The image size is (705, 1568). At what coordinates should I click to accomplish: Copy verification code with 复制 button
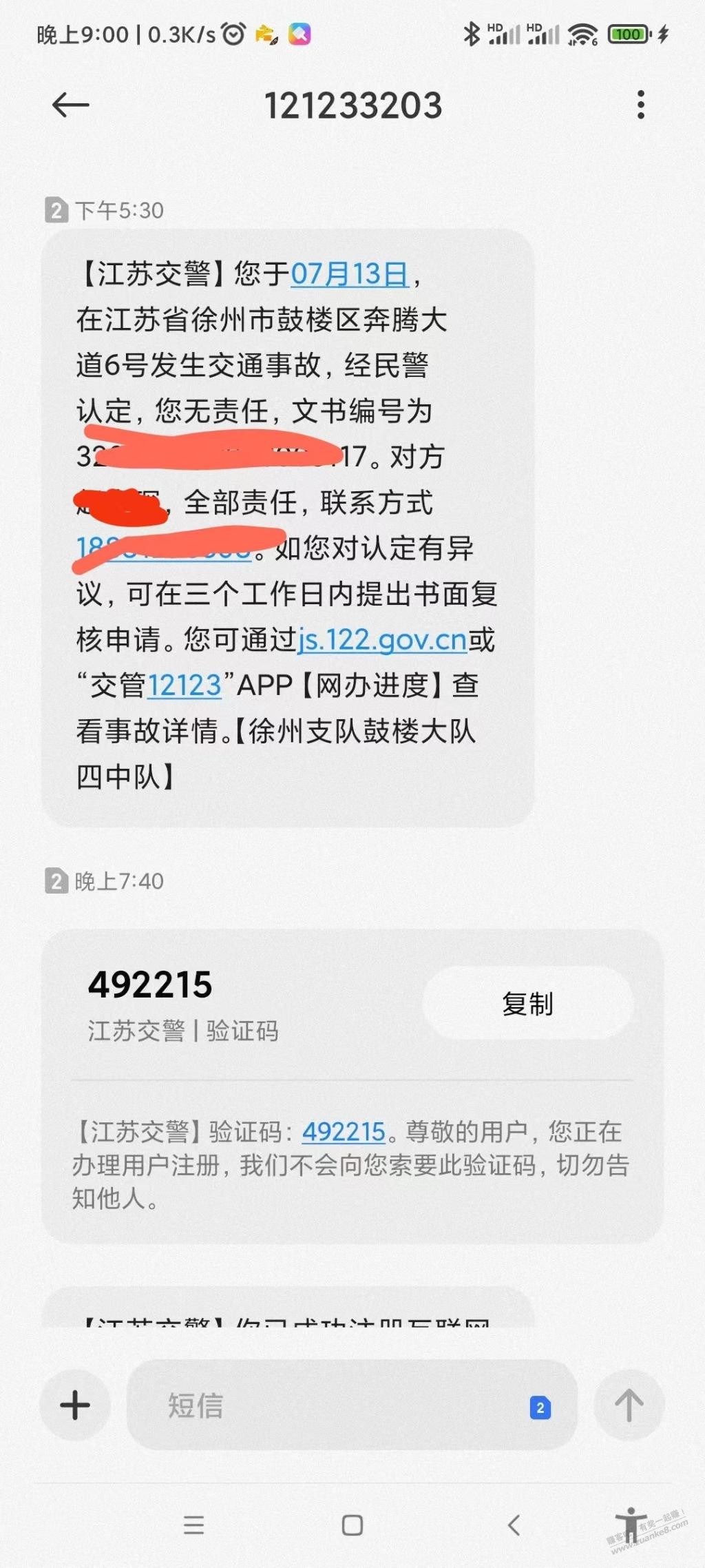(x=527, y=1004)
